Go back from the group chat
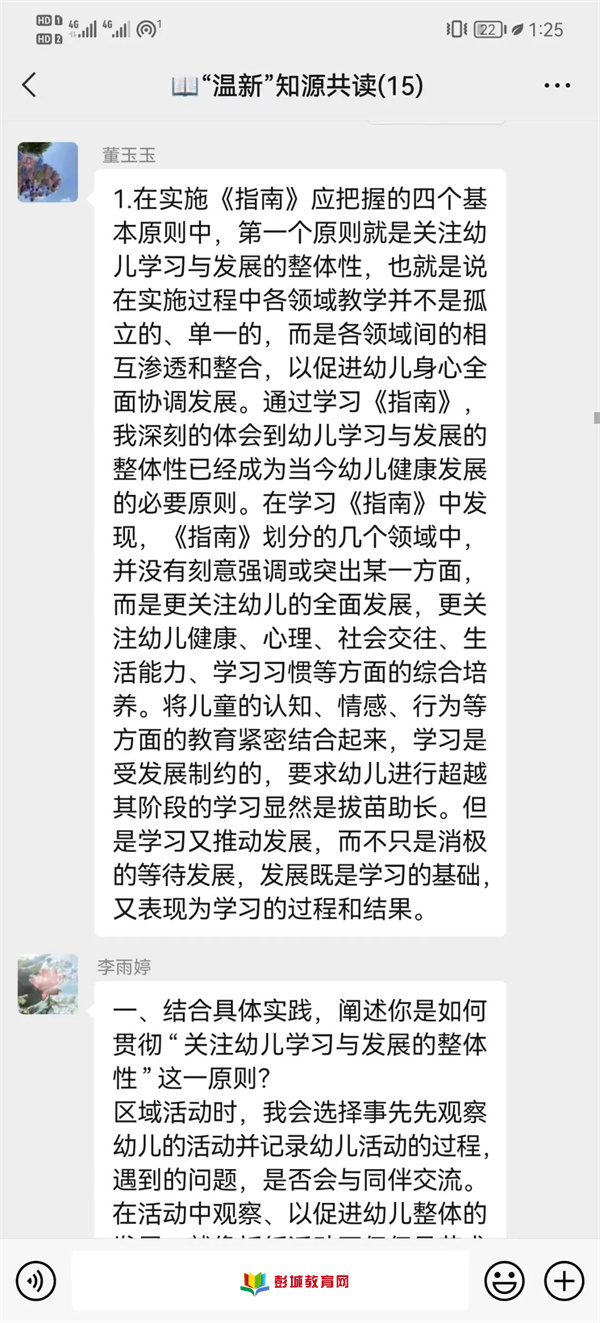600x1323 pixels. click(29, 86)
